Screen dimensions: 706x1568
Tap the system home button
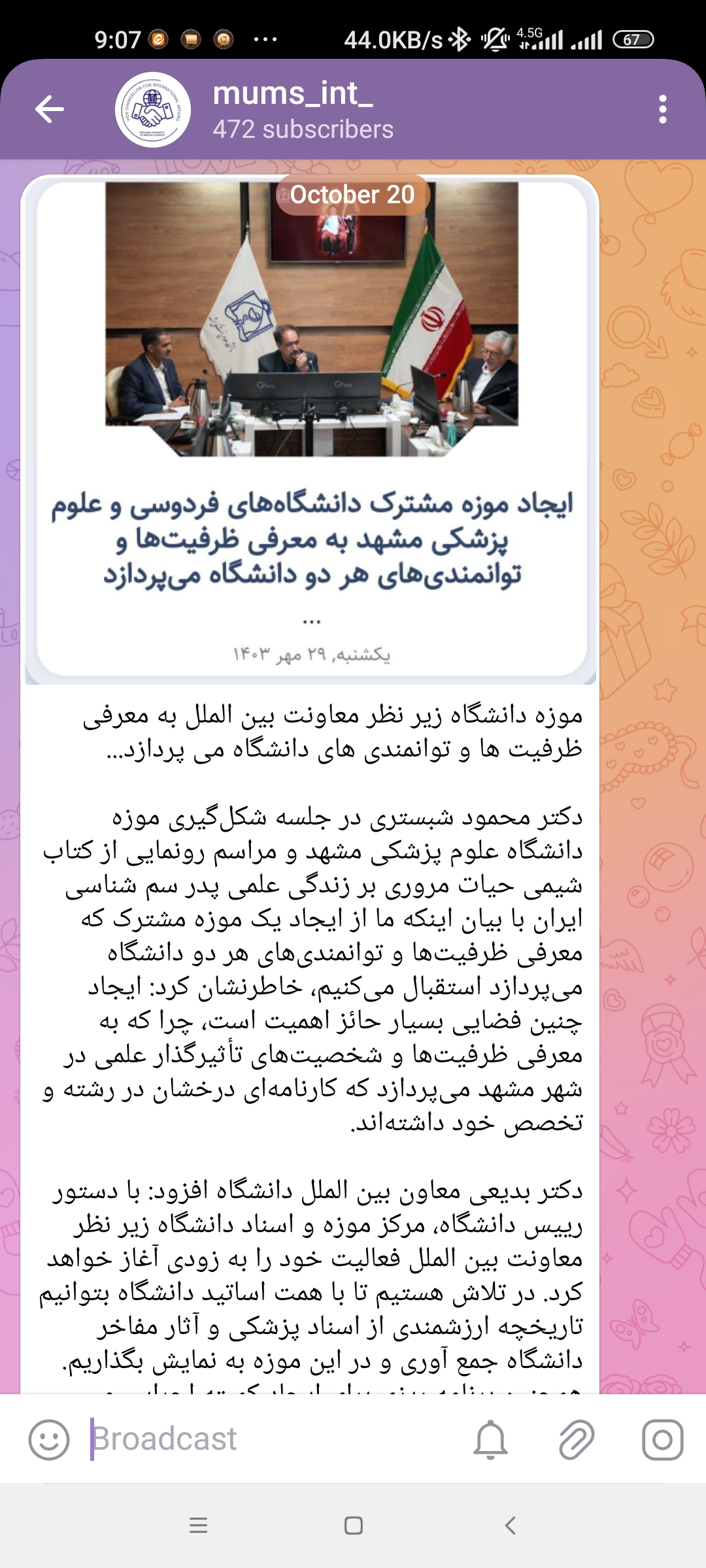pos(354,1526)
